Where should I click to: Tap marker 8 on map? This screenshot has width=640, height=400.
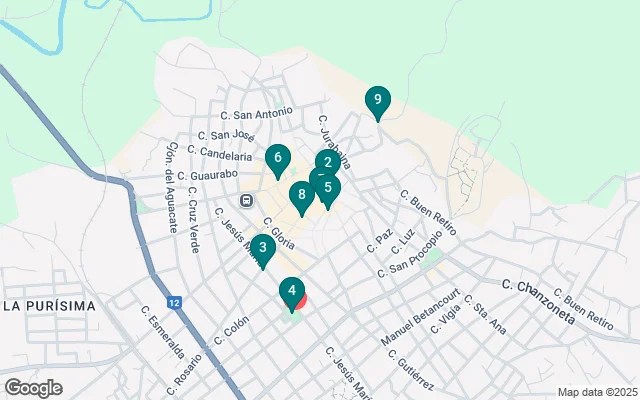[x=301, y=194]
